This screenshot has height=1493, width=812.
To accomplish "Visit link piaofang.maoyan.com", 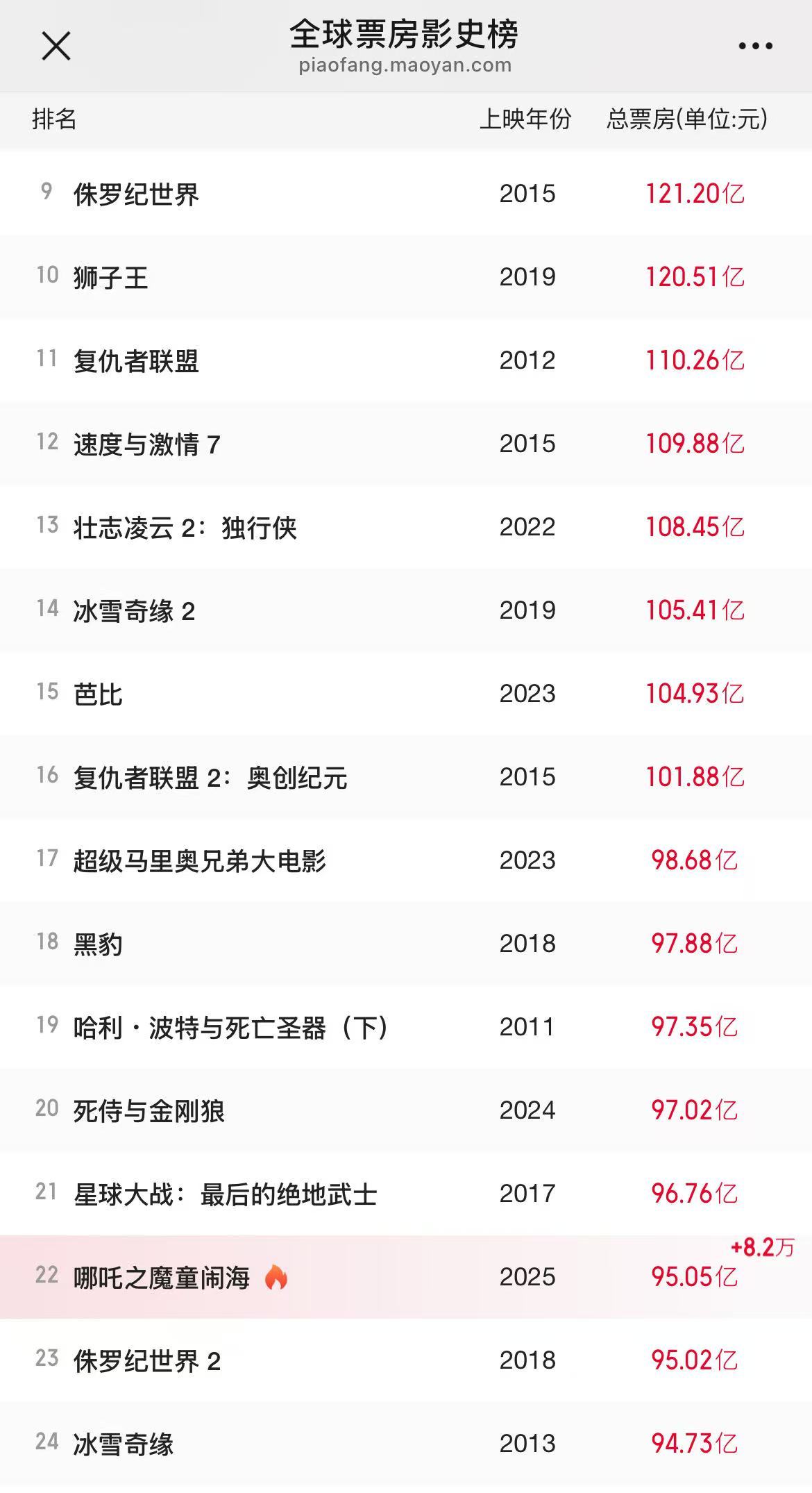I will [x=406, y=66].
